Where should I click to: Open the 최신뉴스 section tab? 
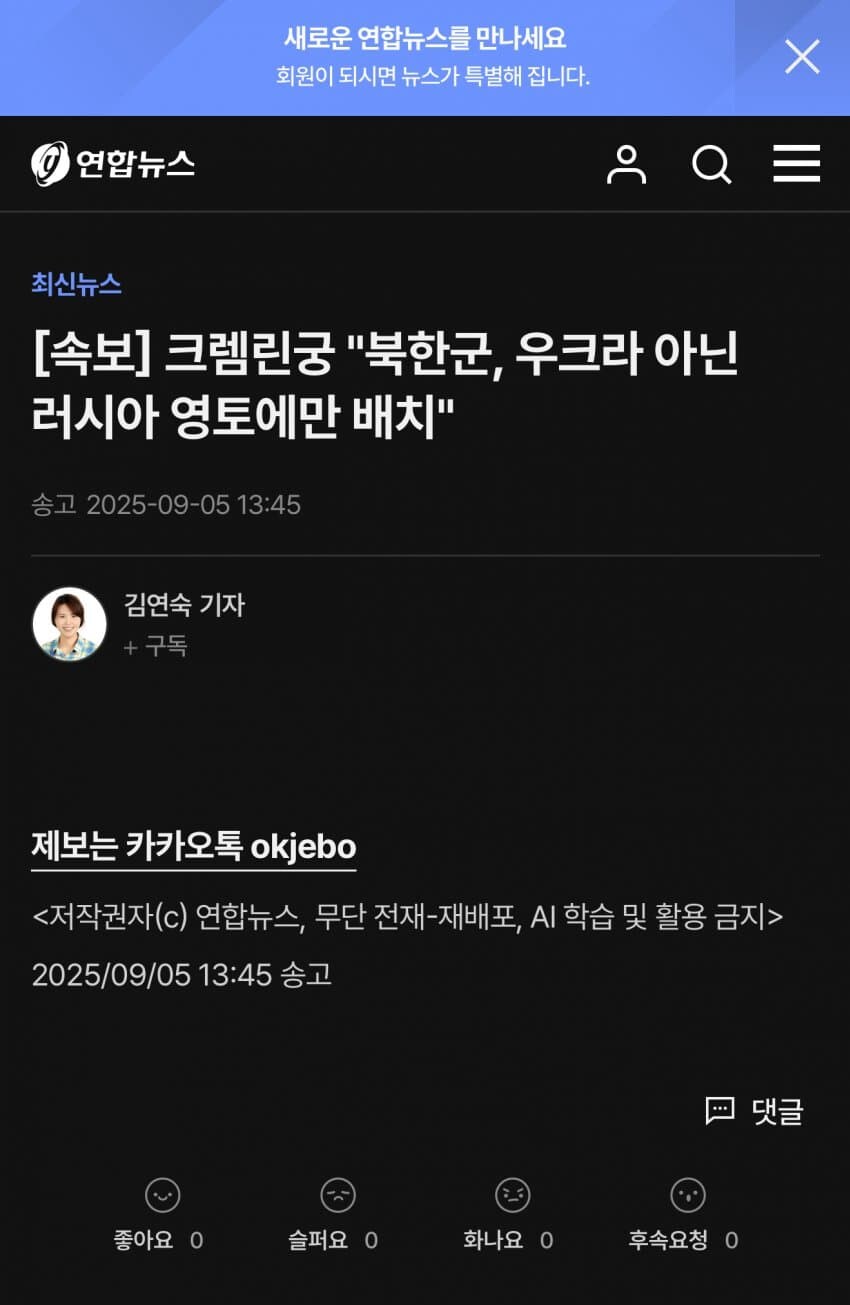point(74,284)
